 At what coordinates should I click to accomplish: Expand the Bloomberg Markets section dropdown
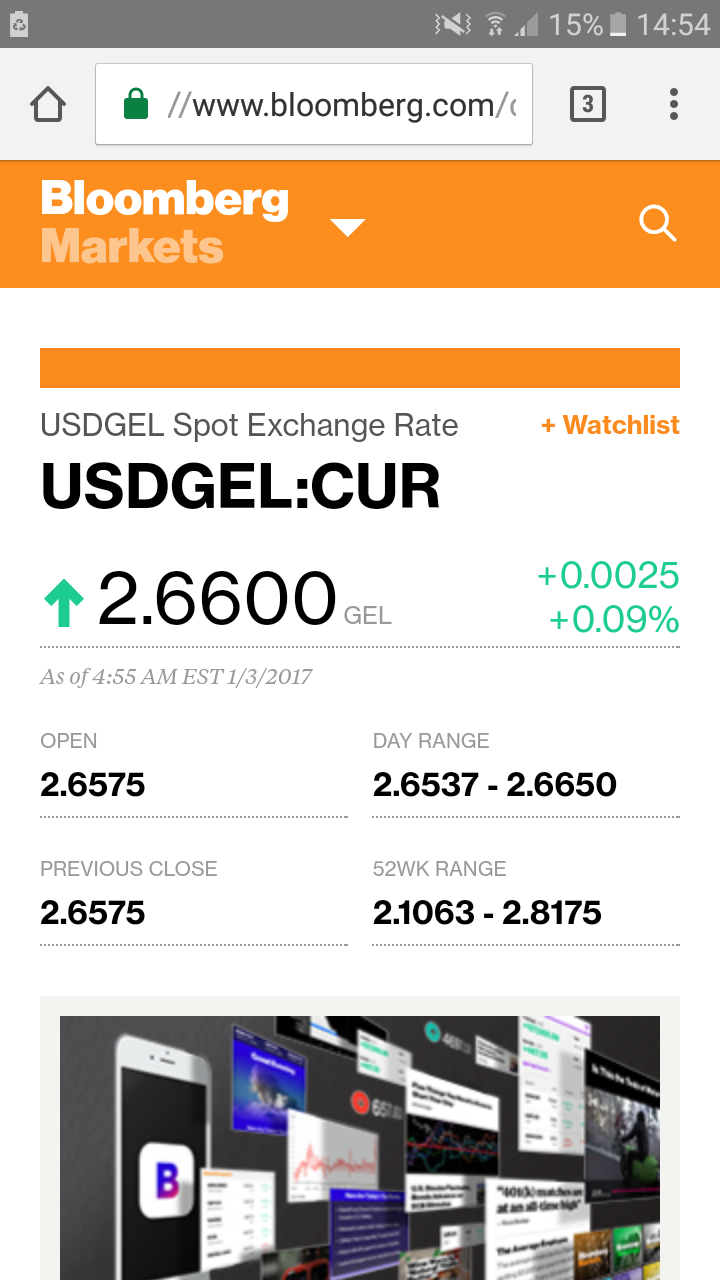click(347, 227)
